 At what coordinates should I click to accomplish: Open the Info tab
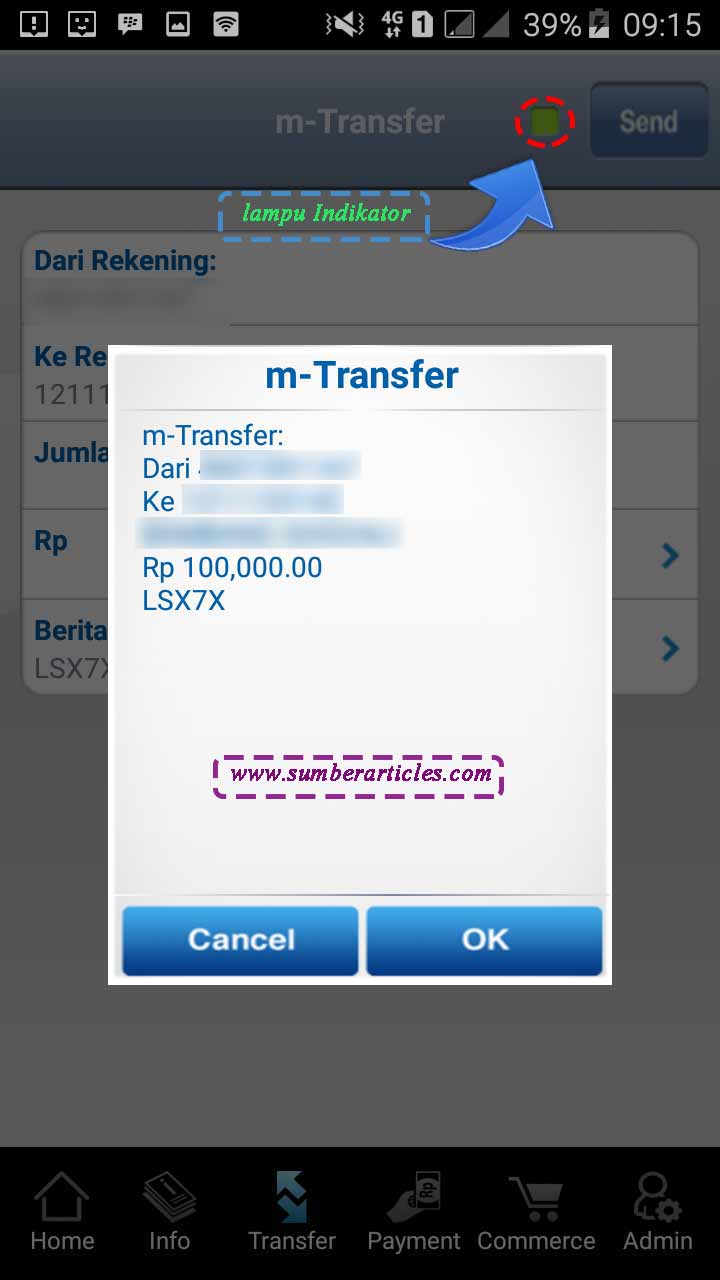(169, 1213)
